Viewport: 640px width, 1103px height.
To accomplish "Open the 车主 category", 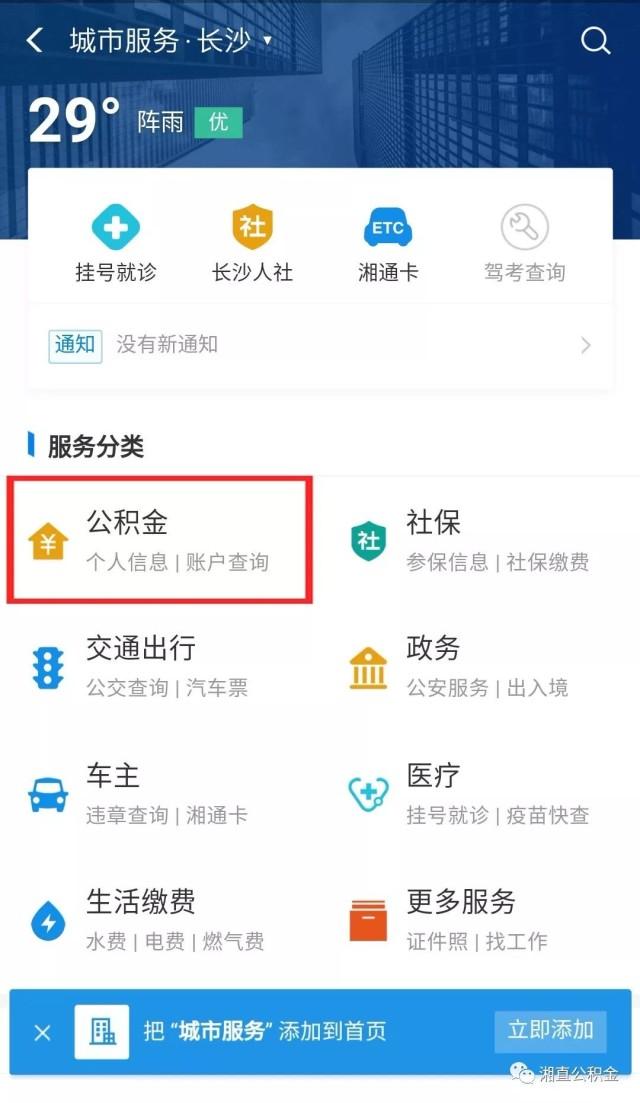I will [x=160, y=794].
